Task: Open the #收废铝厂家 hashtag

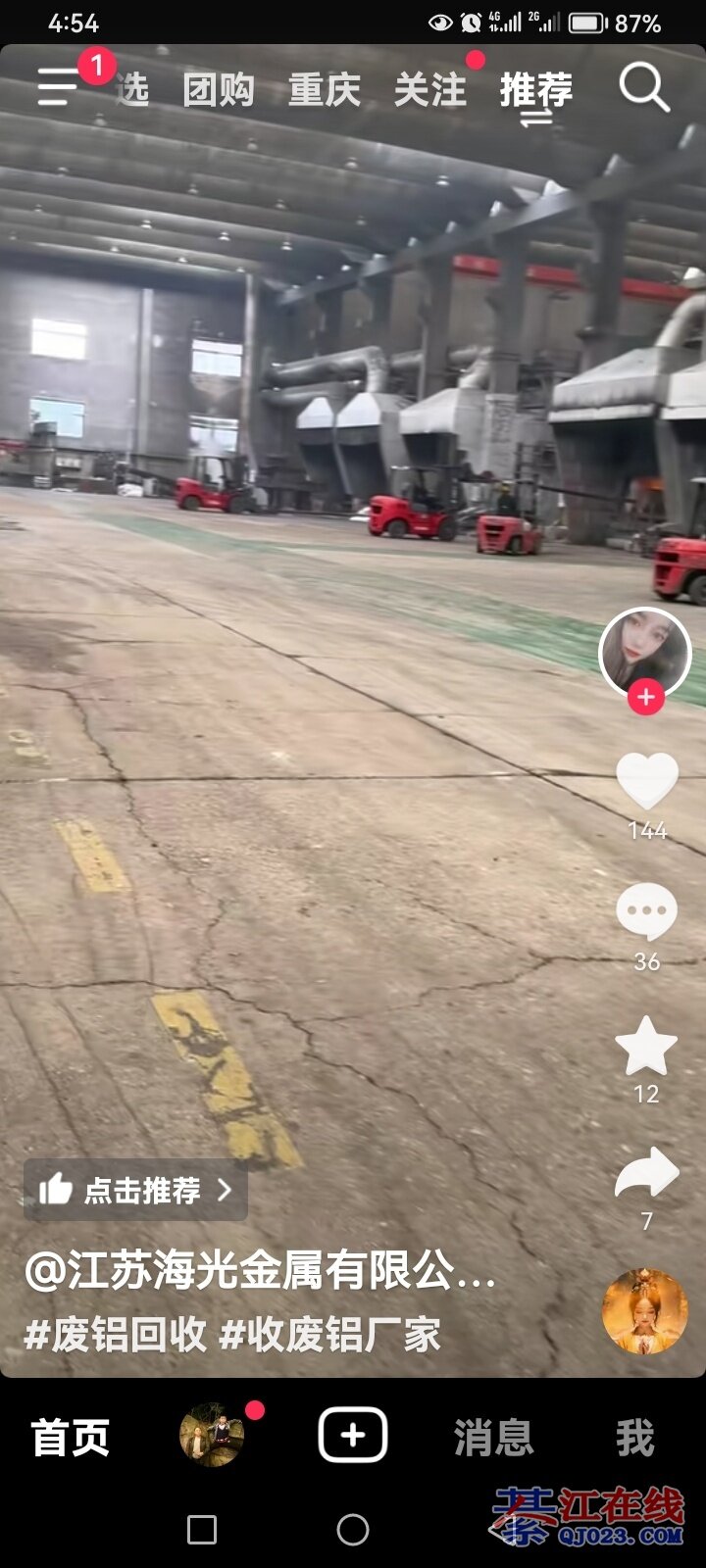Action: [x=329, y=1335]
